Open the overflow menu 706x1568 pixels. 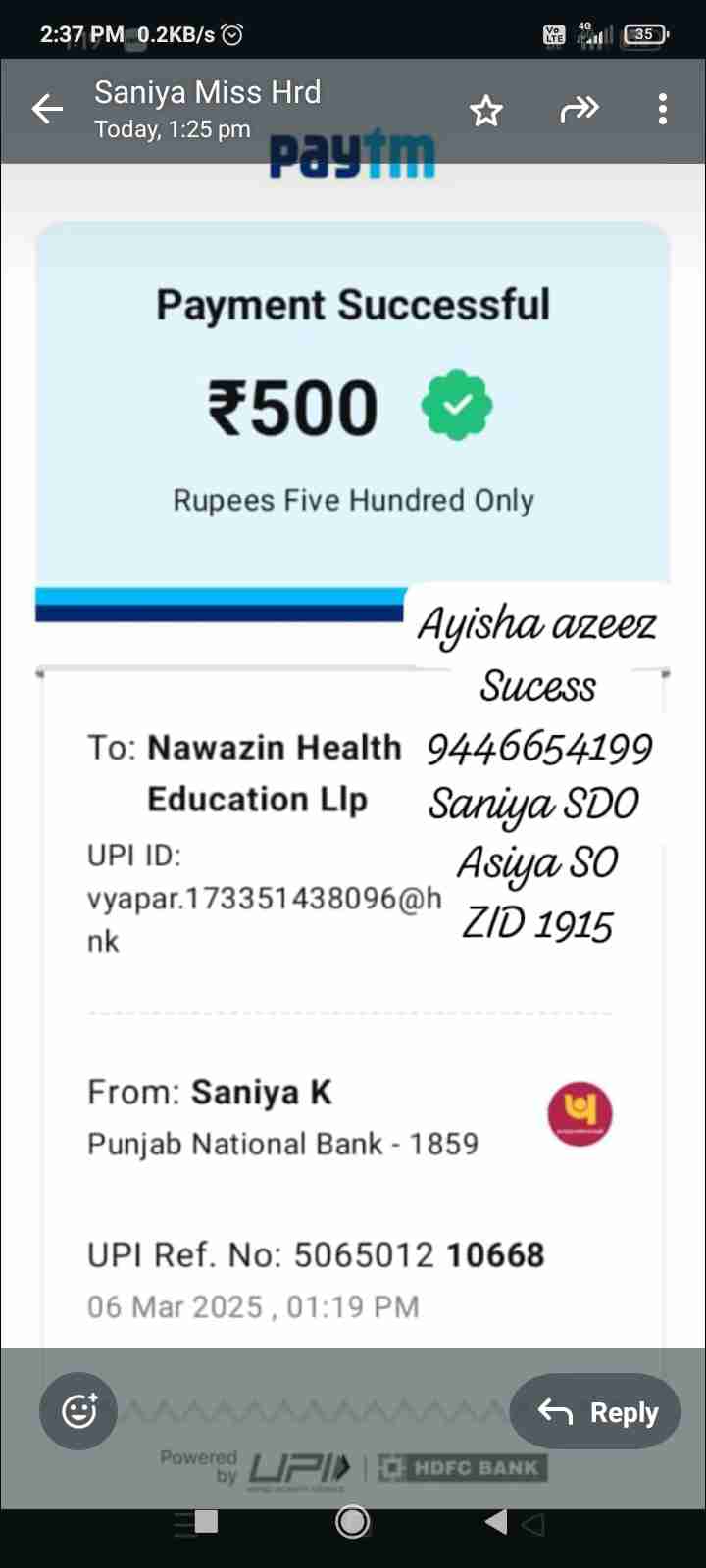[x=663, y=109]
